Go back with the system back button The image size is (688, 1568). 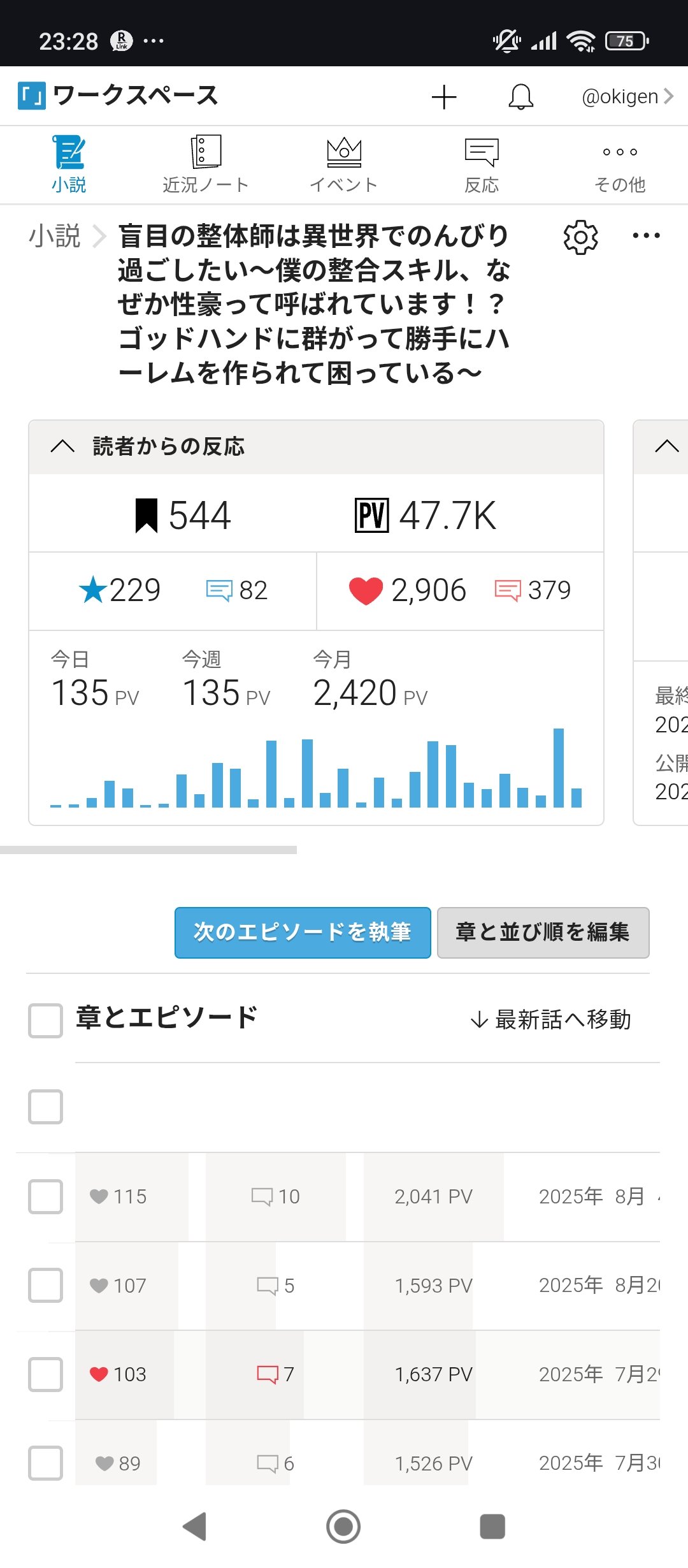[x=194, y=1527]
